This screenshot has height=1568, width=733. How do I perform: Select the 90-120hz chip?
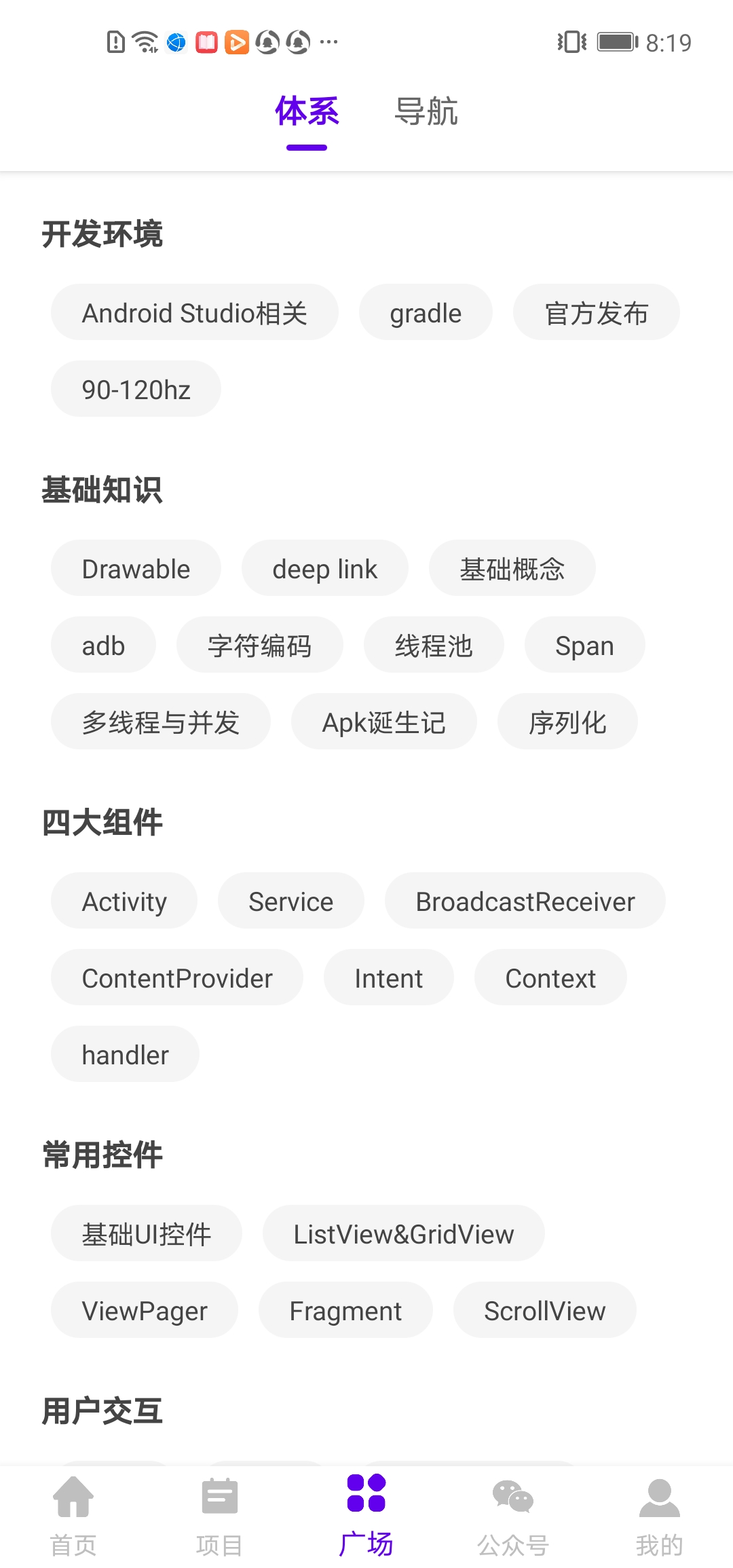coord(136,390)
